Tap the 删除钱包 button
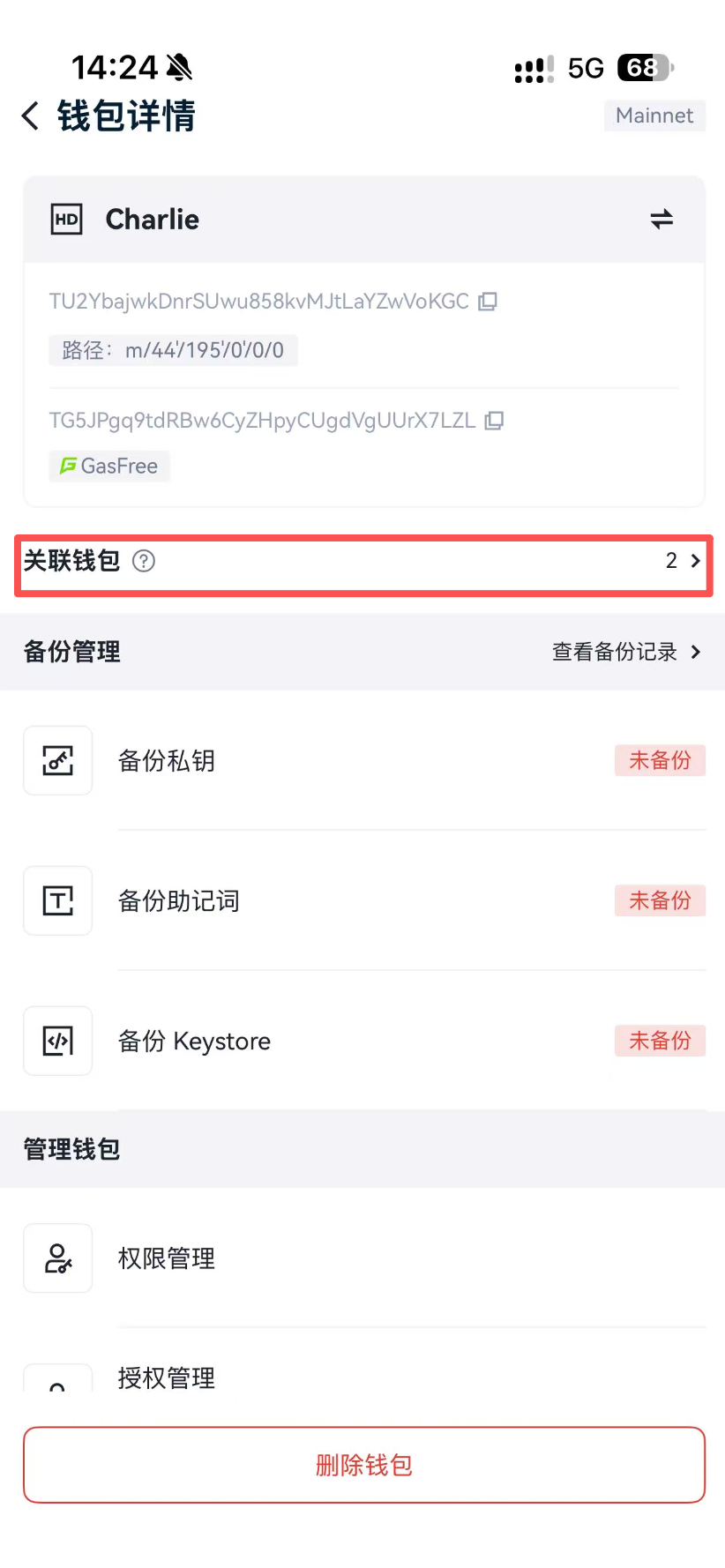Viewport: 725px width, 1568px height. pos(363,1465)
